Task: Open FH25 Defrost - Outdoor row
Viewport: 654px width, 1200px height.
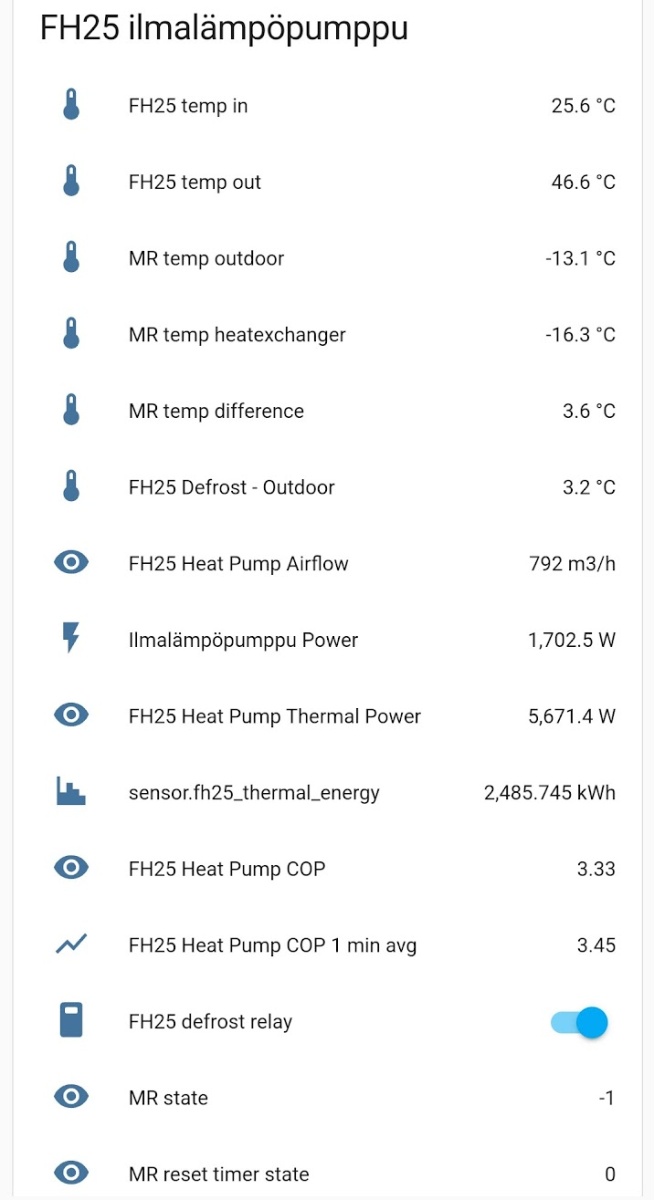Action: click(231, 487)
